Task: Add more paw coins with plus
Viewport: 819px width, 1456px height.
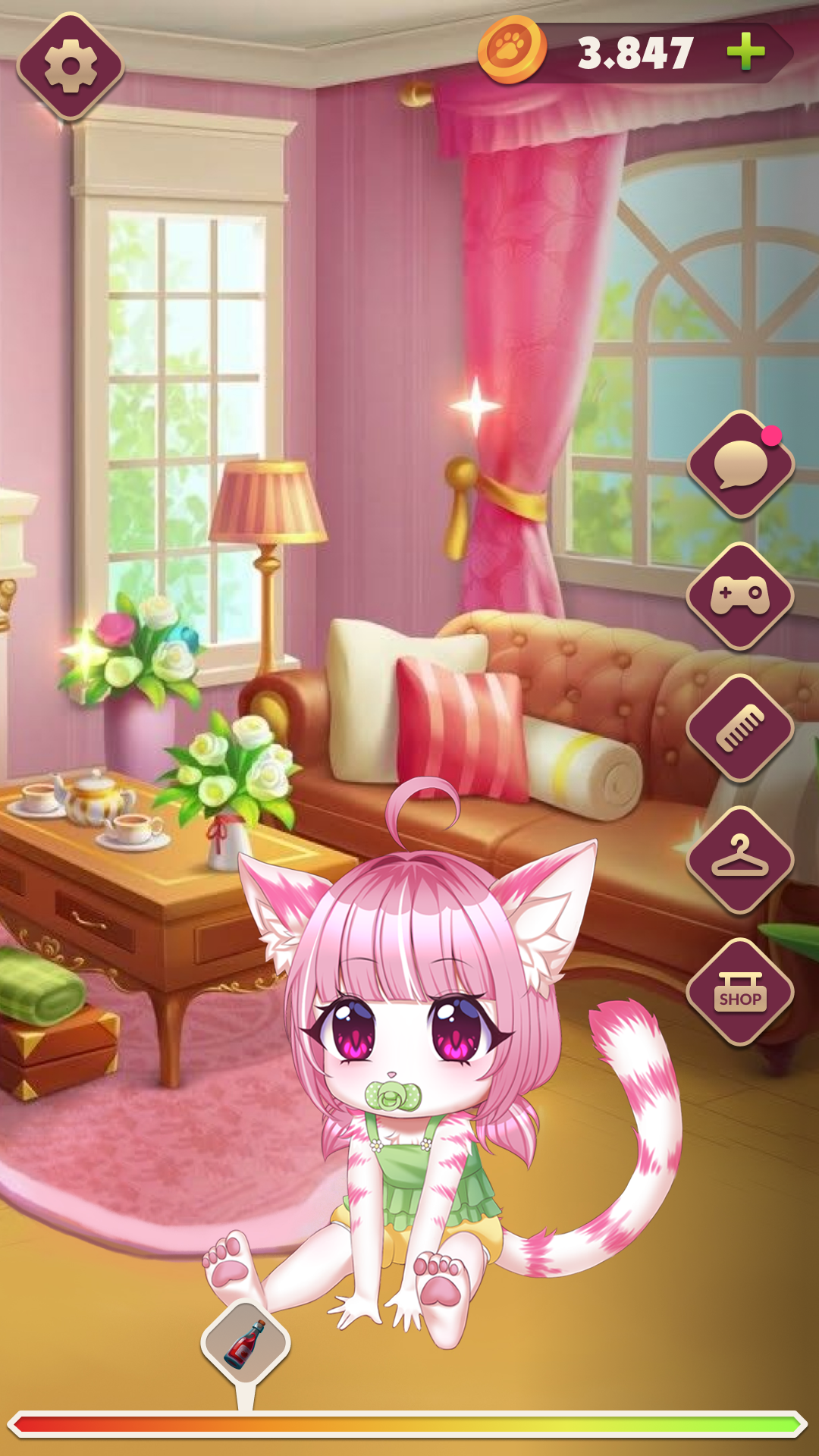Action: [745, 52]
